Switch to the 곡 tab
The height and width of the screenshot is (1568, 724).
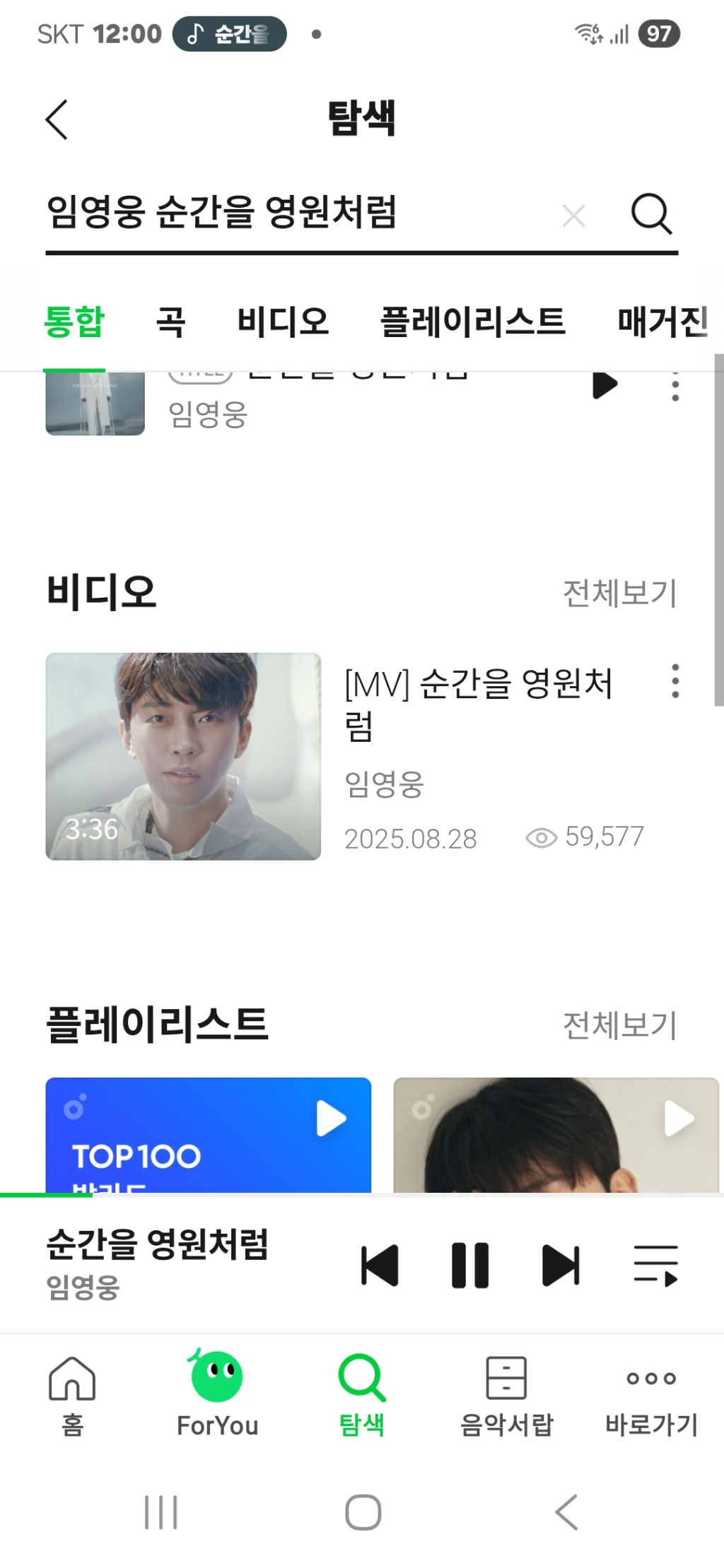[170, 322]
